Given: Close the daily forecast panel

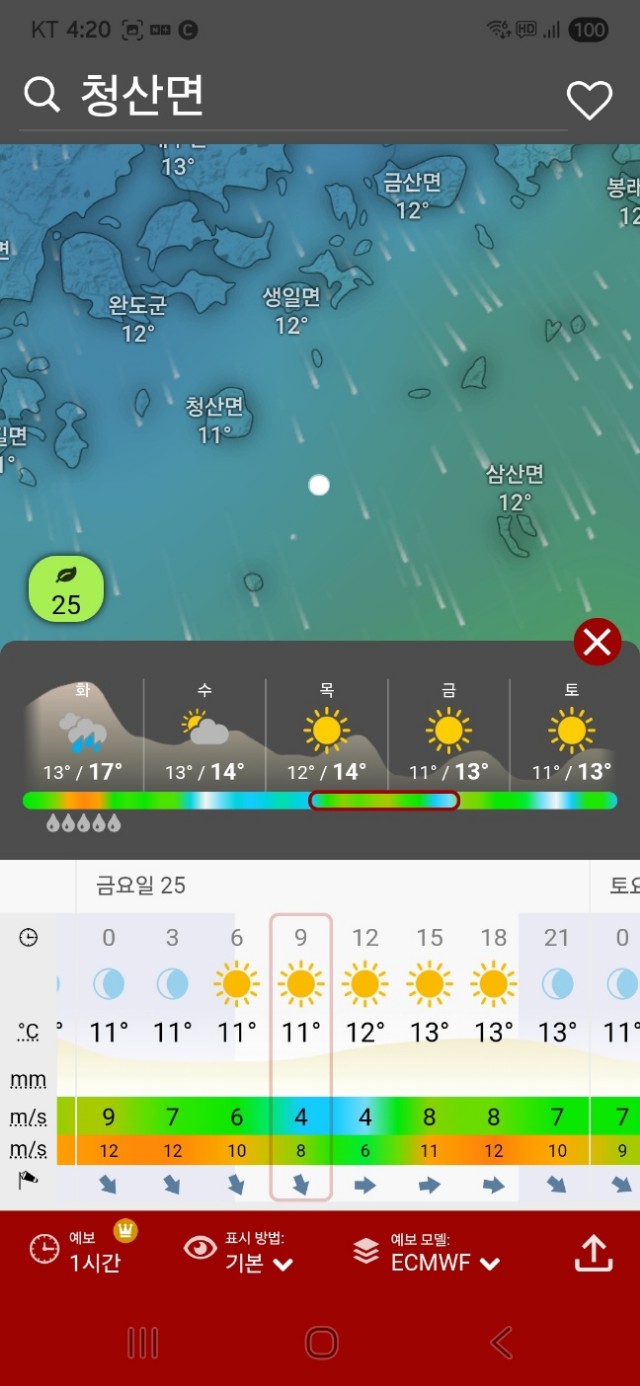Looking at the screenshot, I should coord(597,642).
